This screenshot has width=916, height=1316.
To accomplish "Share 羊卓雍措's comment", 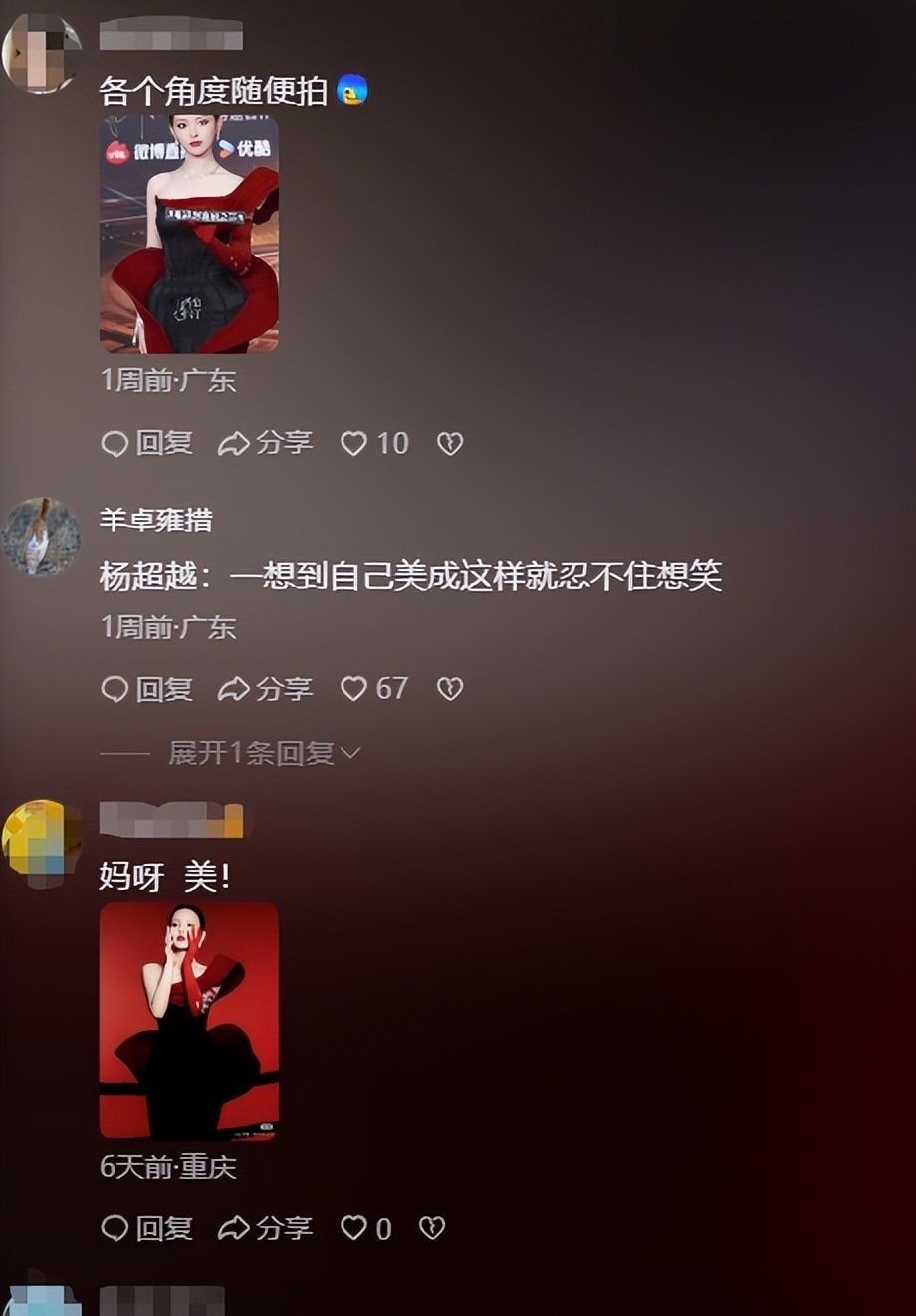I will (x=265, y=688).
